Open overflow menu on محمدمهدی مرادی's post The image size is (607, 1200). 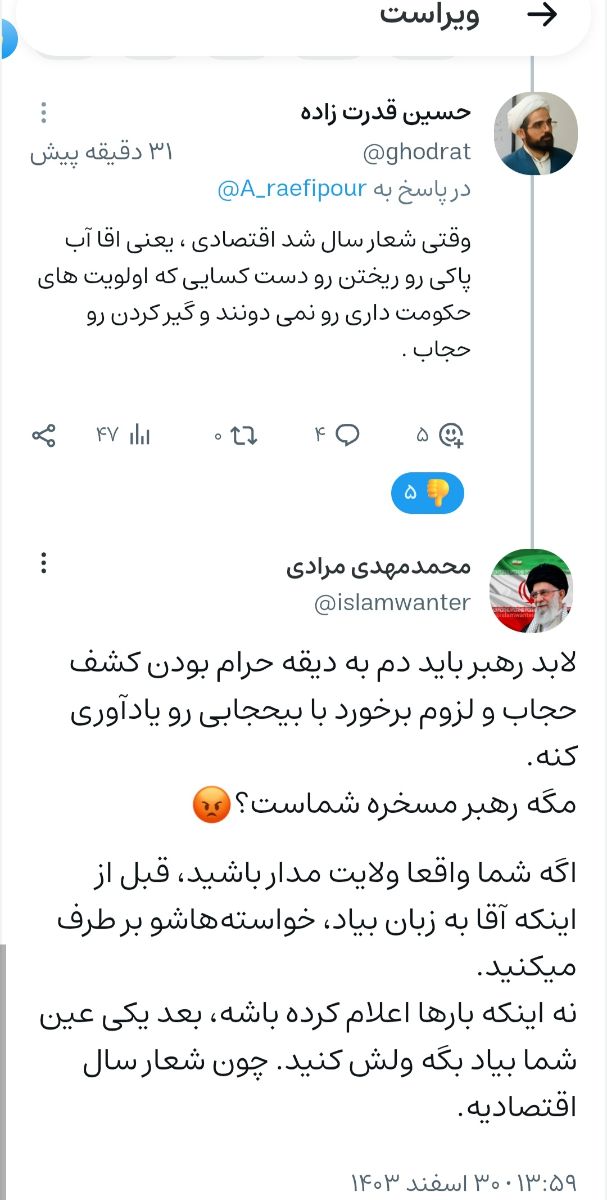click(x=43, y=564)
